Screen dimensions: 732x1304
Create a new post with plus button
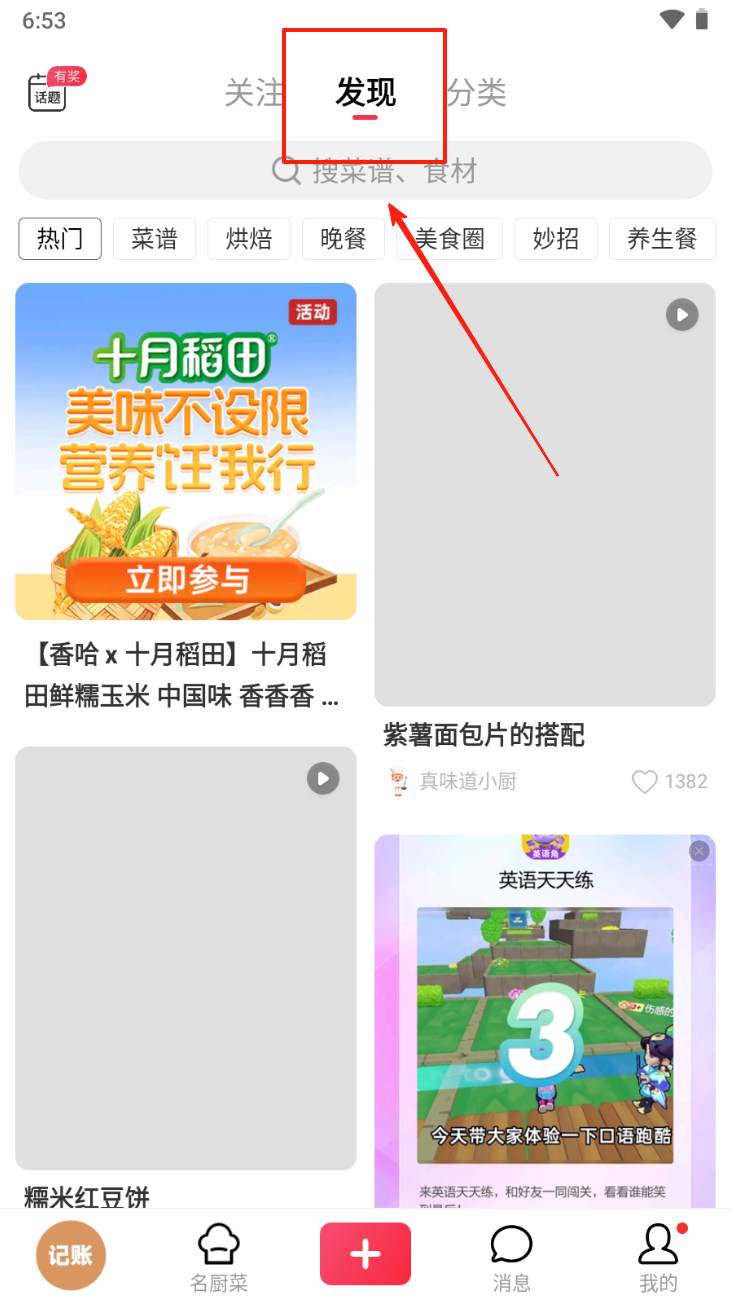coord(365,1254)
